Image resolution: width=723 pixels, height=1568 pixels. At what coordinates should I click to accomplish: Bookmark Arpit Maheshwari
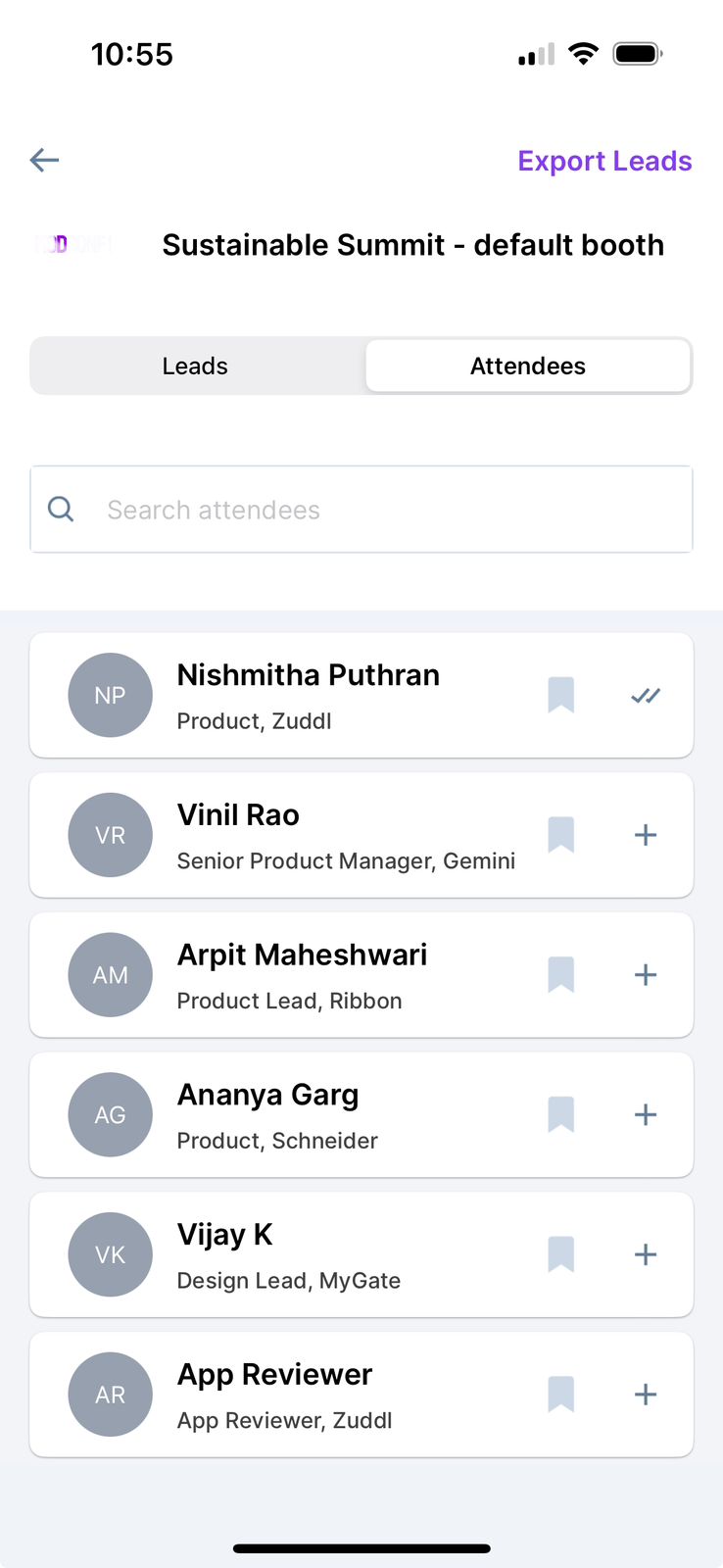point(560,975)
